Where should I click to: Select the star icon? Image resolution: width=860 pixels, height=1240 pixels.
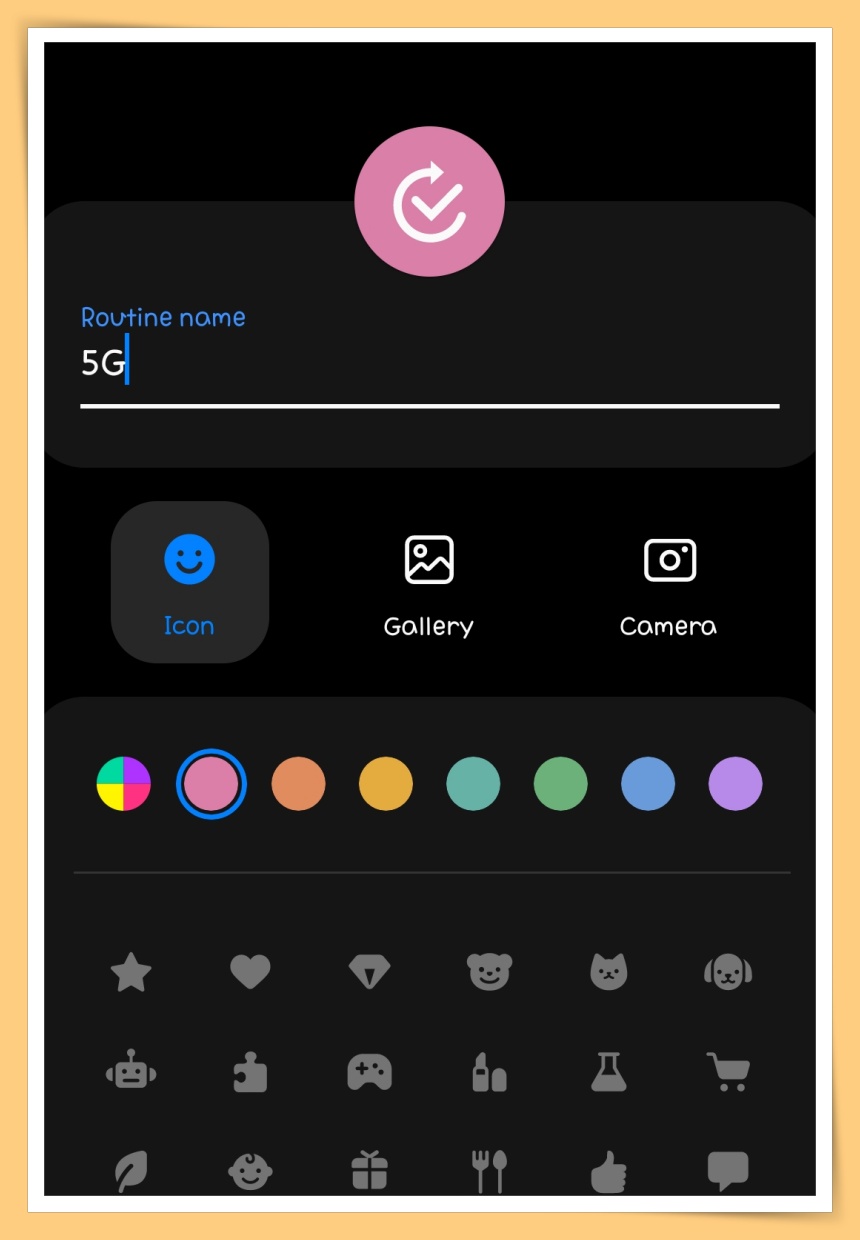click(131, 971)
